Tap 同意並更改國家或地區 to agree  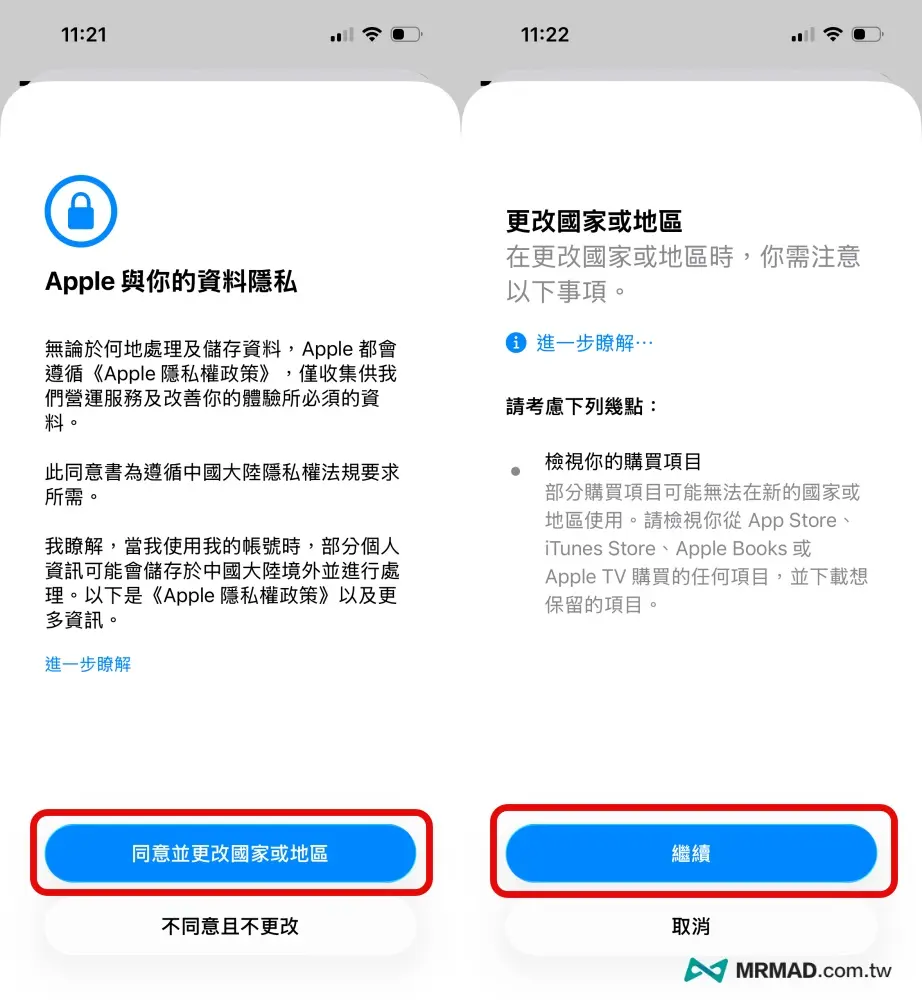click(x=230, y=853)
